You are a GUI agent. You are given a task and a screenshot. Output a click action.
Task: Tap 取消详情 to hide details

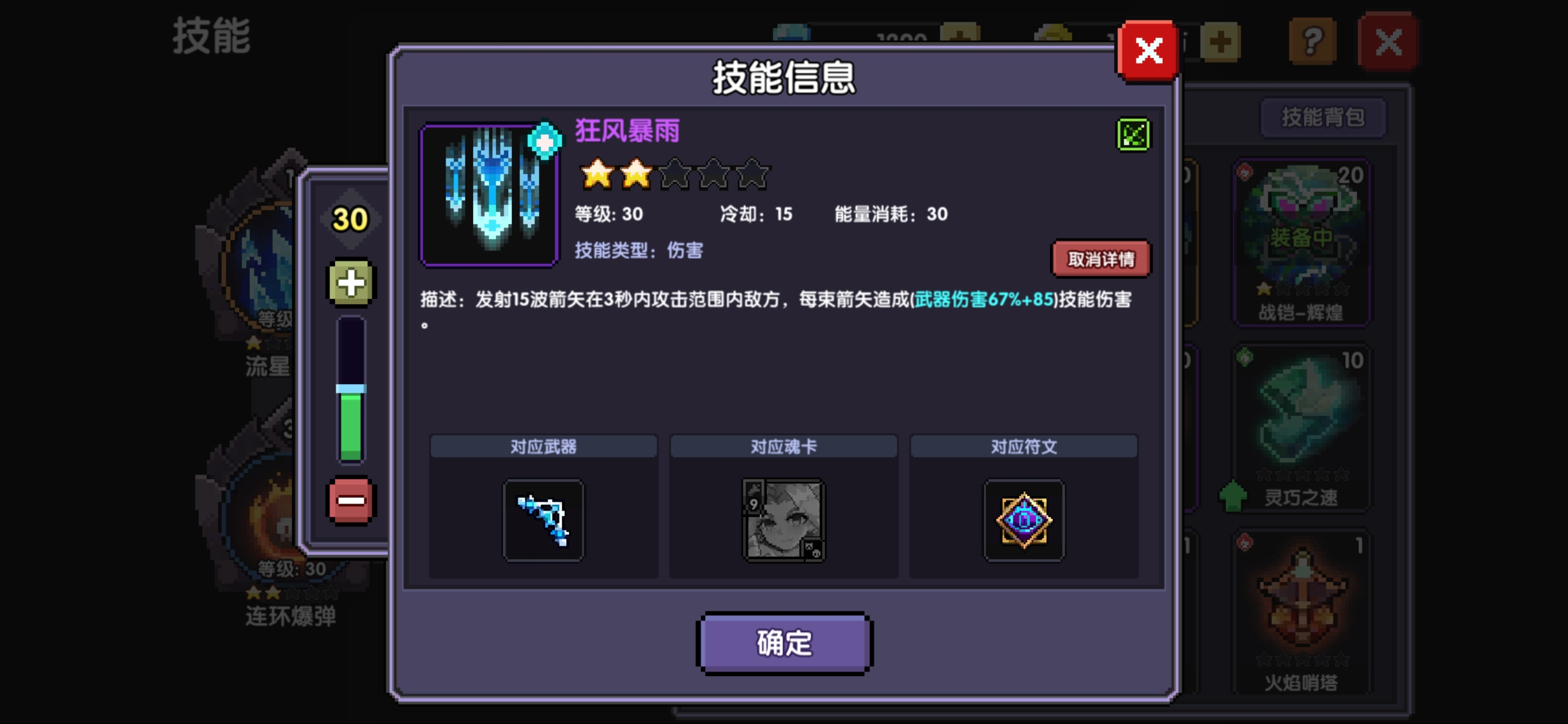click(1101, 259)
